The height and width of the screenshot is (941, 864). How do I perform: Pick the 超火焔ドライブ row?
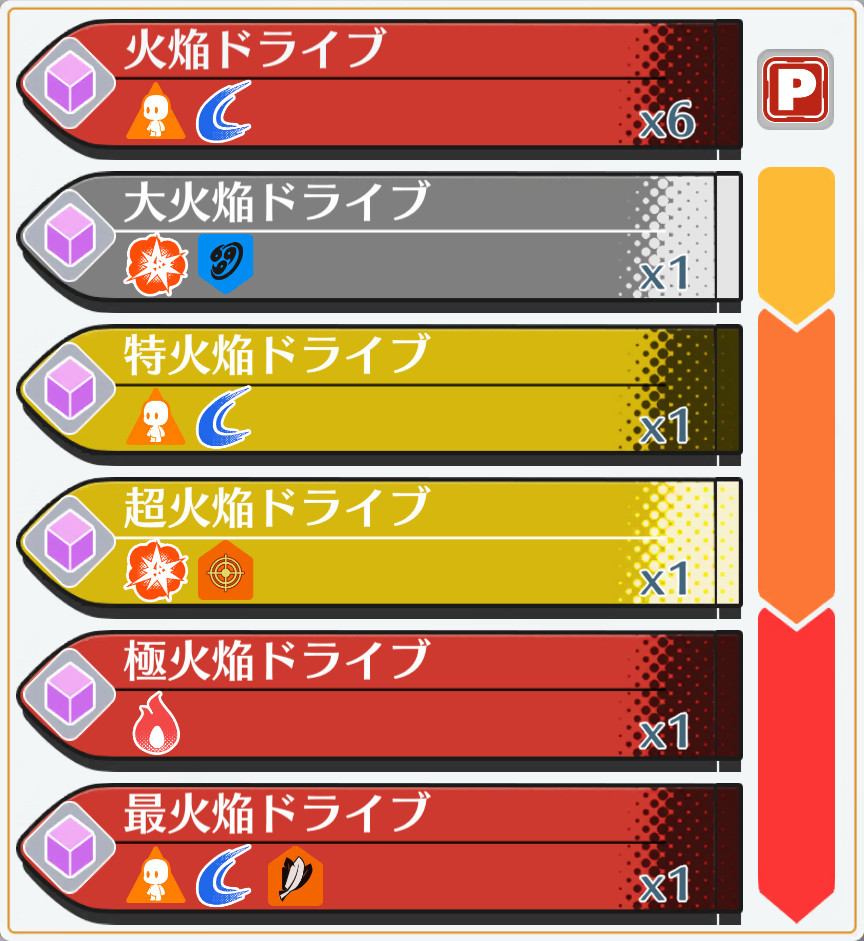click(x=380, y=545)
